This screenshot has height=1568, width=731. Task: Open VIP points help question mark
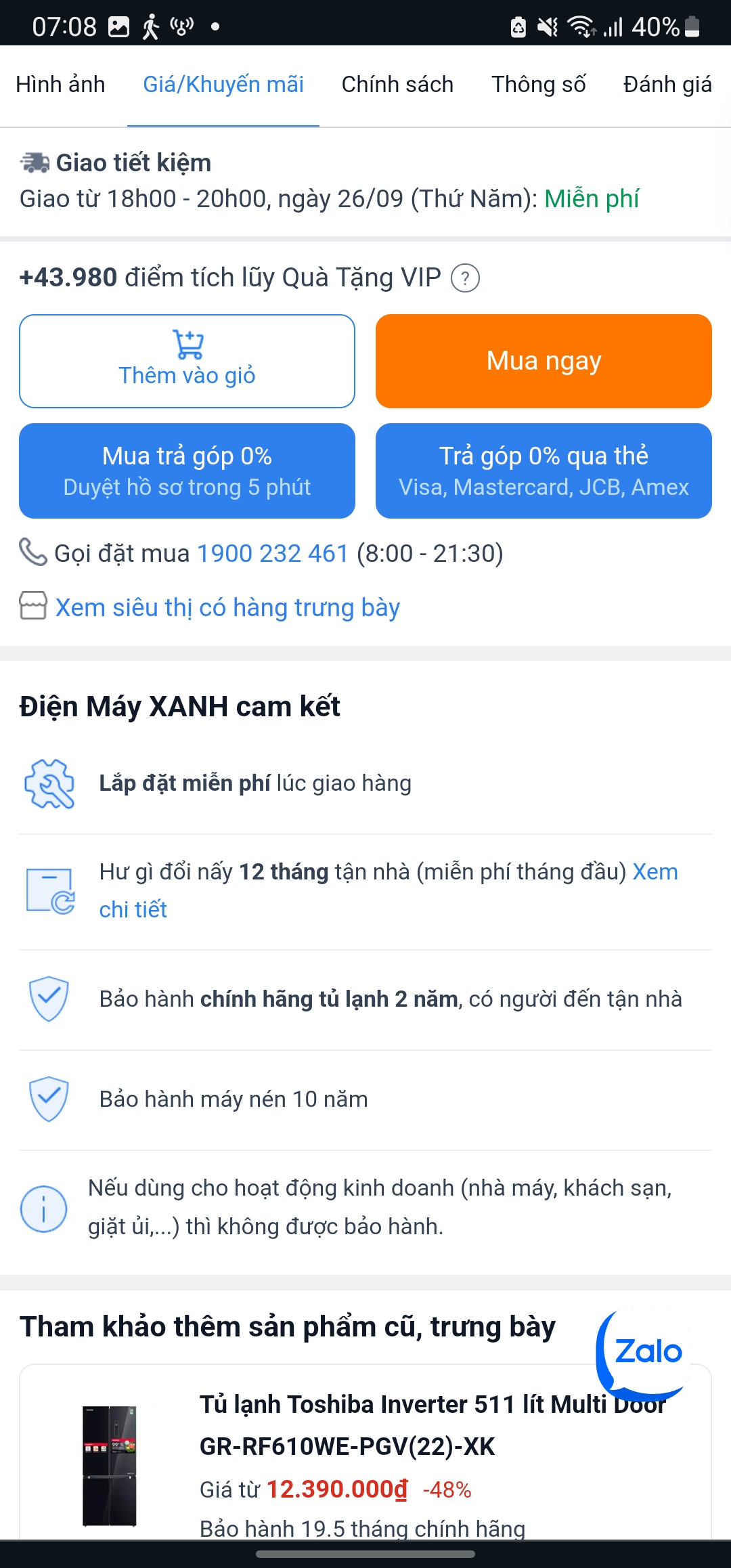[466, 278]
